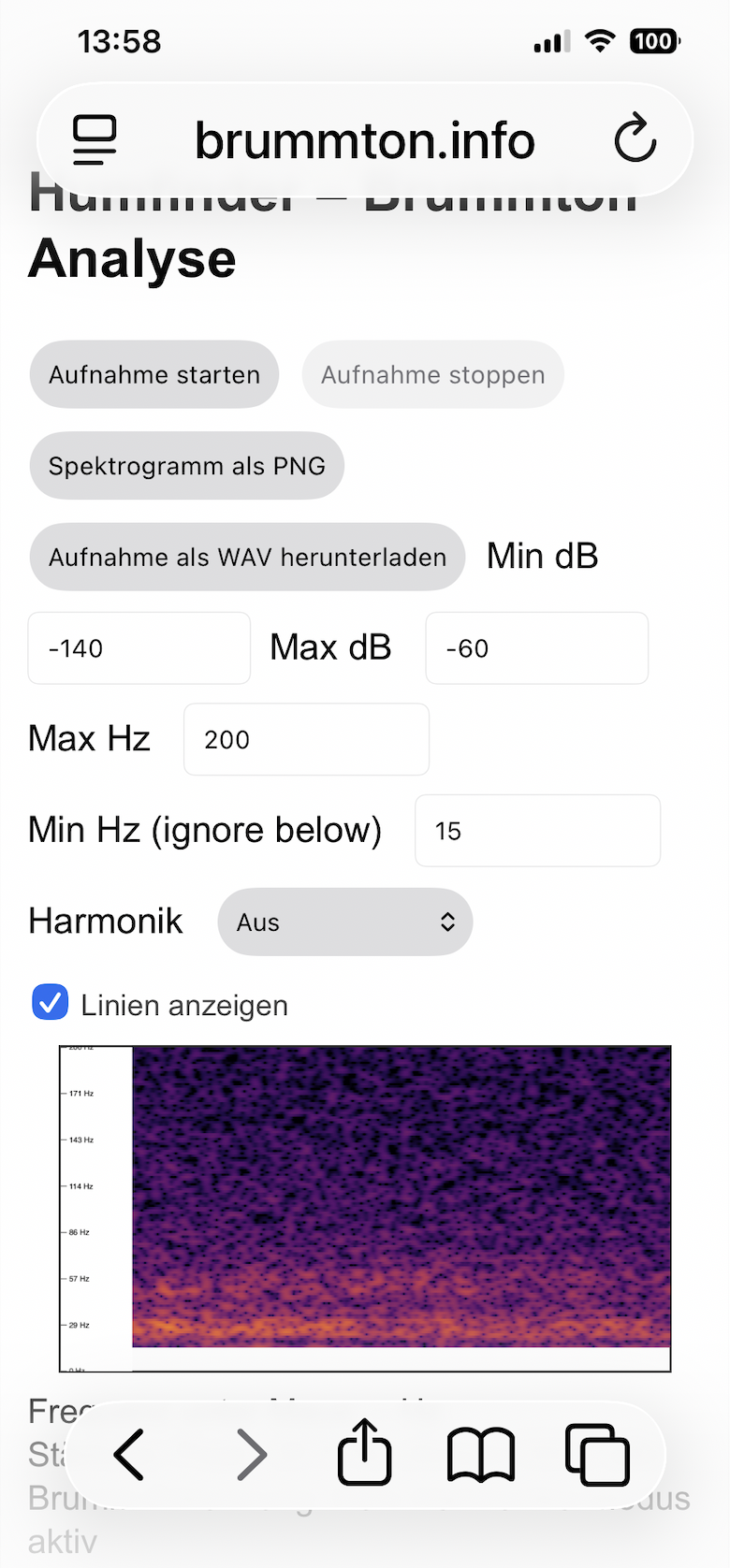This screenshot has width=730, height=1568.
Task: Start recording with Aufnahme starten
Action: pyautogui.click(x=154, y=374)
